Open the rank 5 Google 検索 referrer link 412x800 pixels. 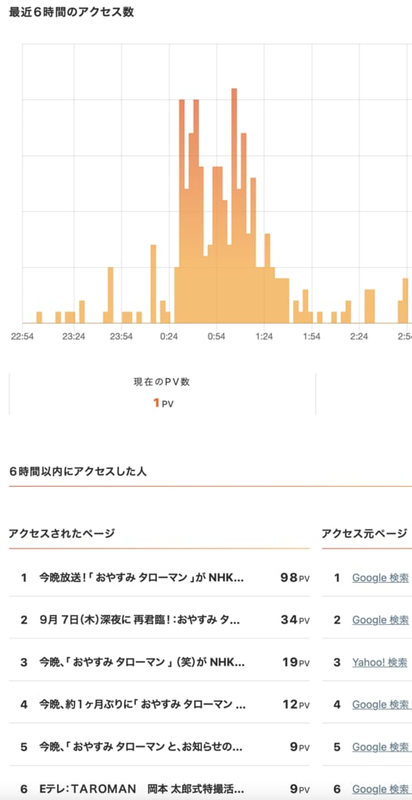tap(381, 747)
